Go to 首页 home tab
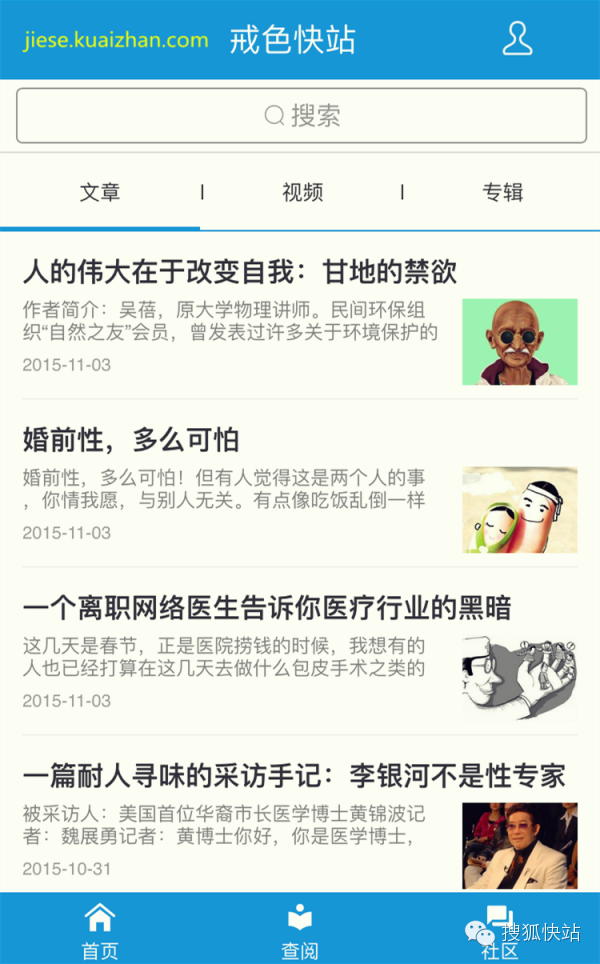Viewport: 600px width, 964px height. click(100, 930)
